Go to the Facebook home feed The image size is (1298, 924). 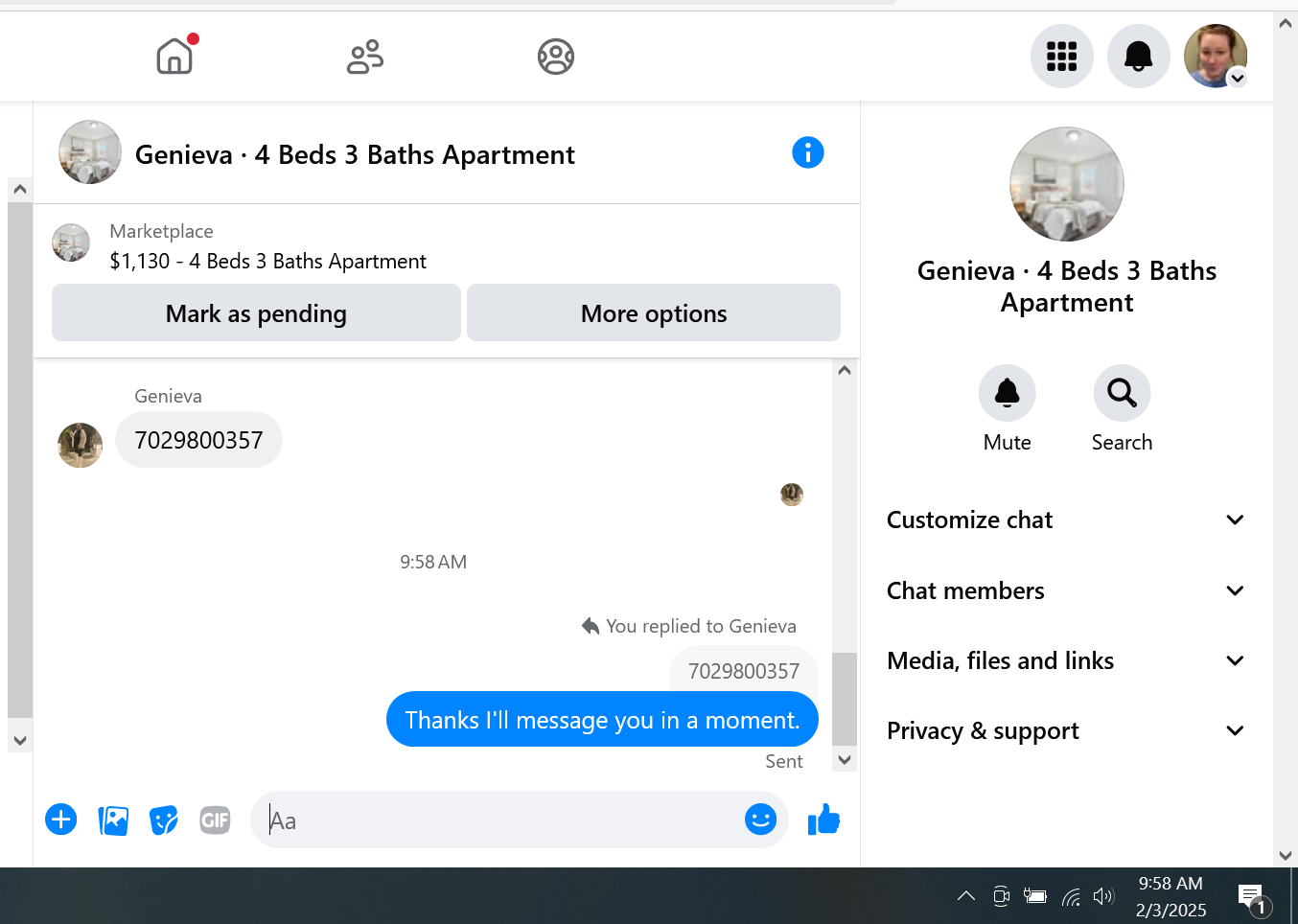coord(174,57)
